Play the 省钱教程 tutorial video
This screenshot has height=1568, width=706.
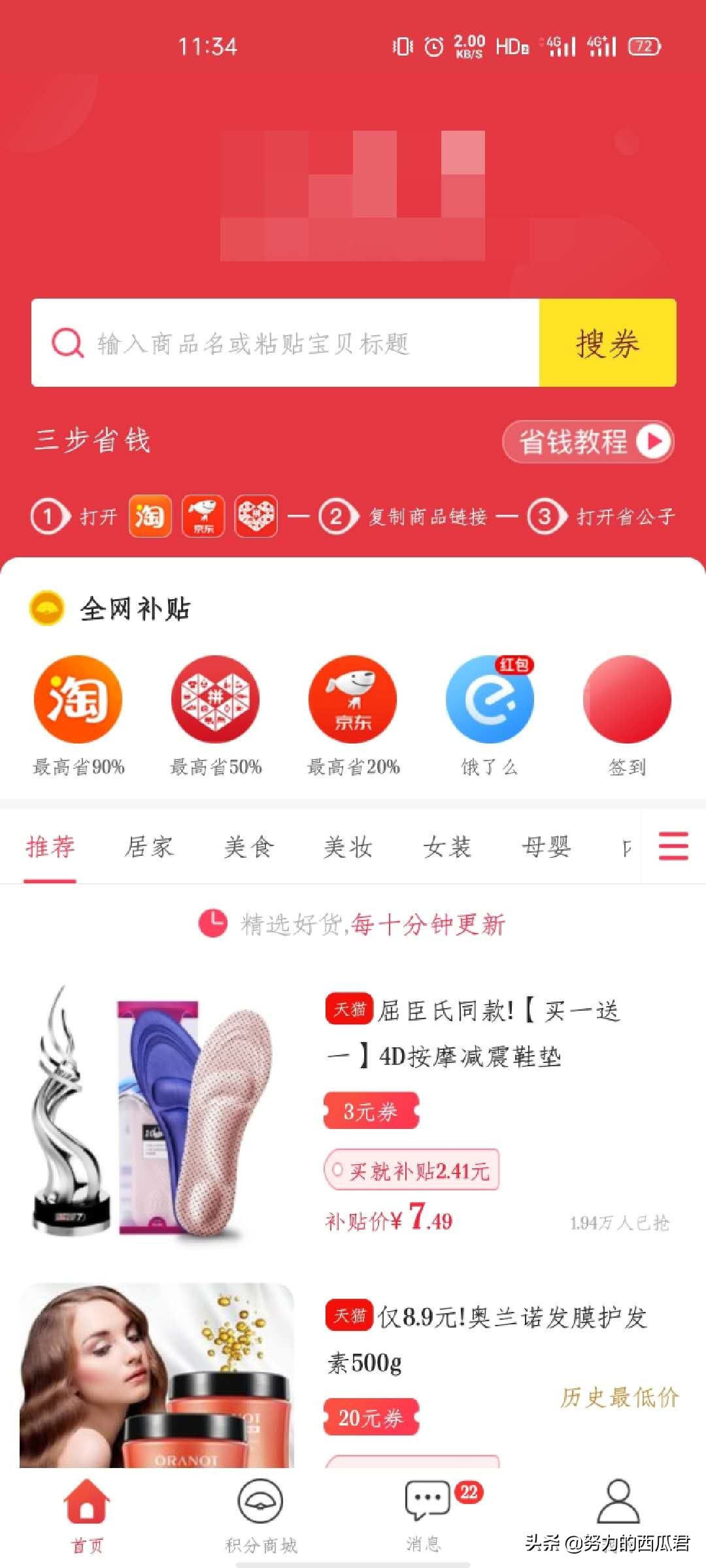[588, 441]
